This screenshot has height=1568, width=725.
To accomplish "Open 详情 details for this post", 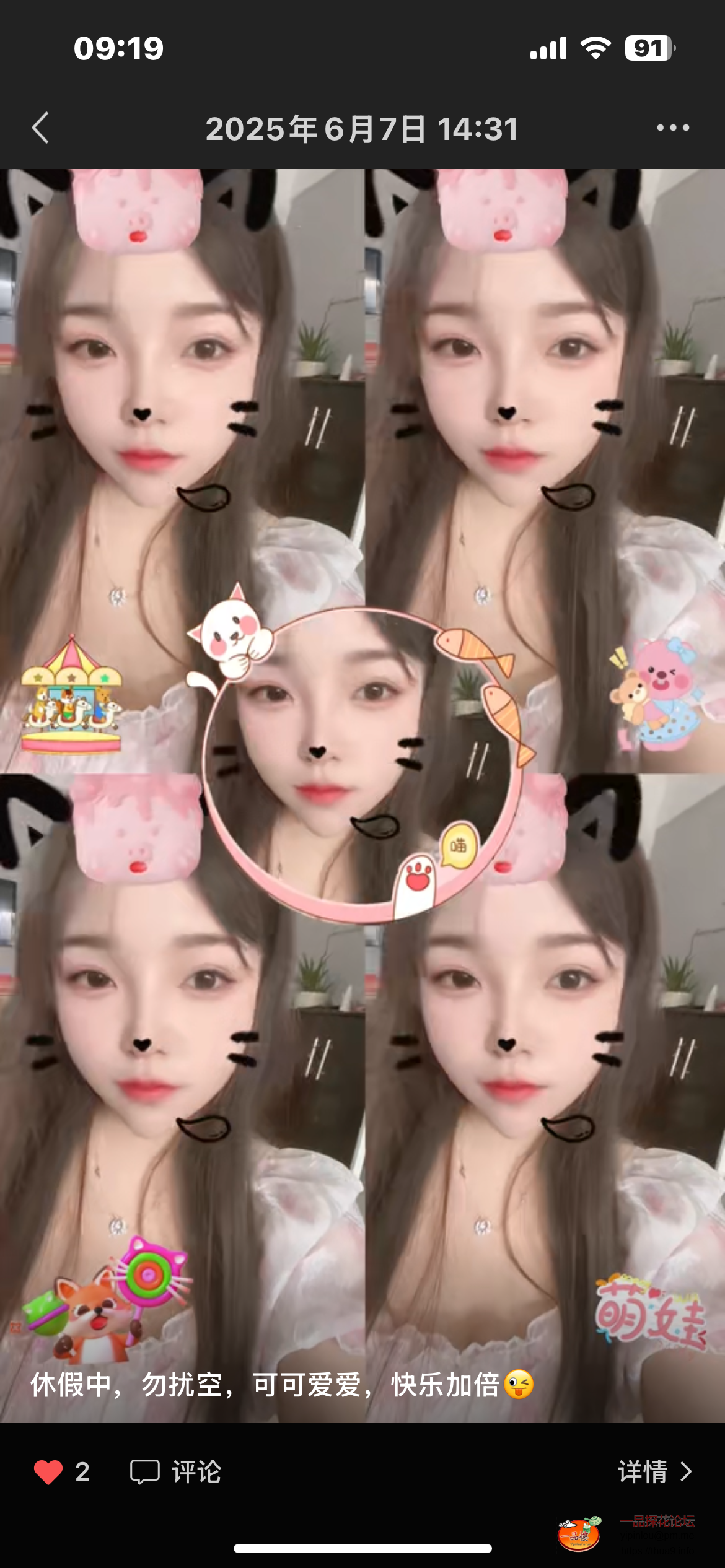I will point(654,1472).
